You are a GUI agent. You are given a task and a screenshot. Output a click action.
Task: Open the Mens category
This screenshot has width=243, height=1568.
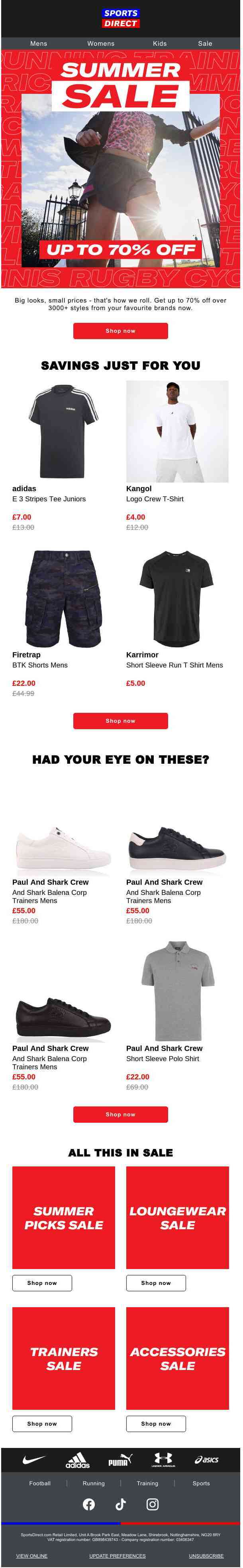(x=39, y=43)
